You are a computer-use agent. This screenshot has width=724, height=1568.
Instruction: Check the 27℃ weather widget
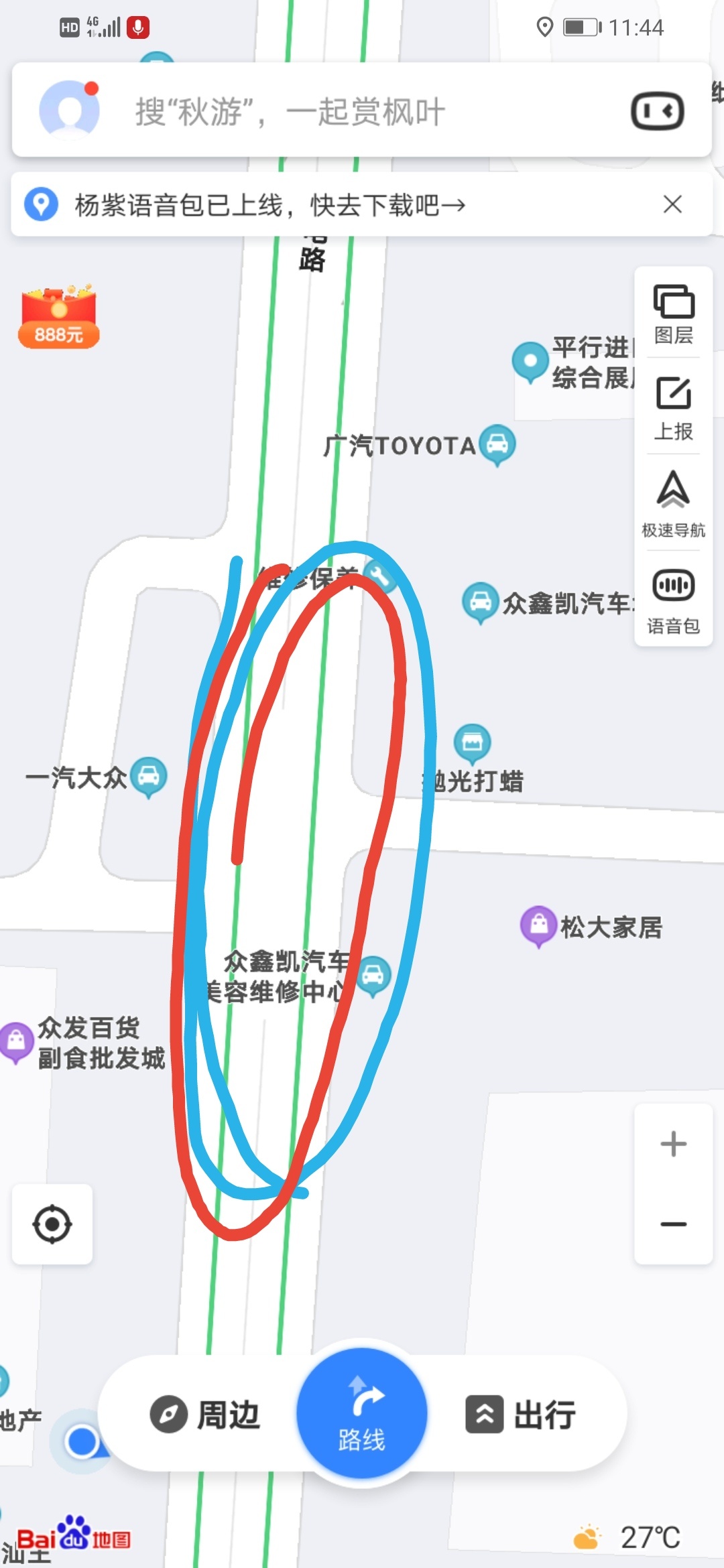click(628, 1537)
